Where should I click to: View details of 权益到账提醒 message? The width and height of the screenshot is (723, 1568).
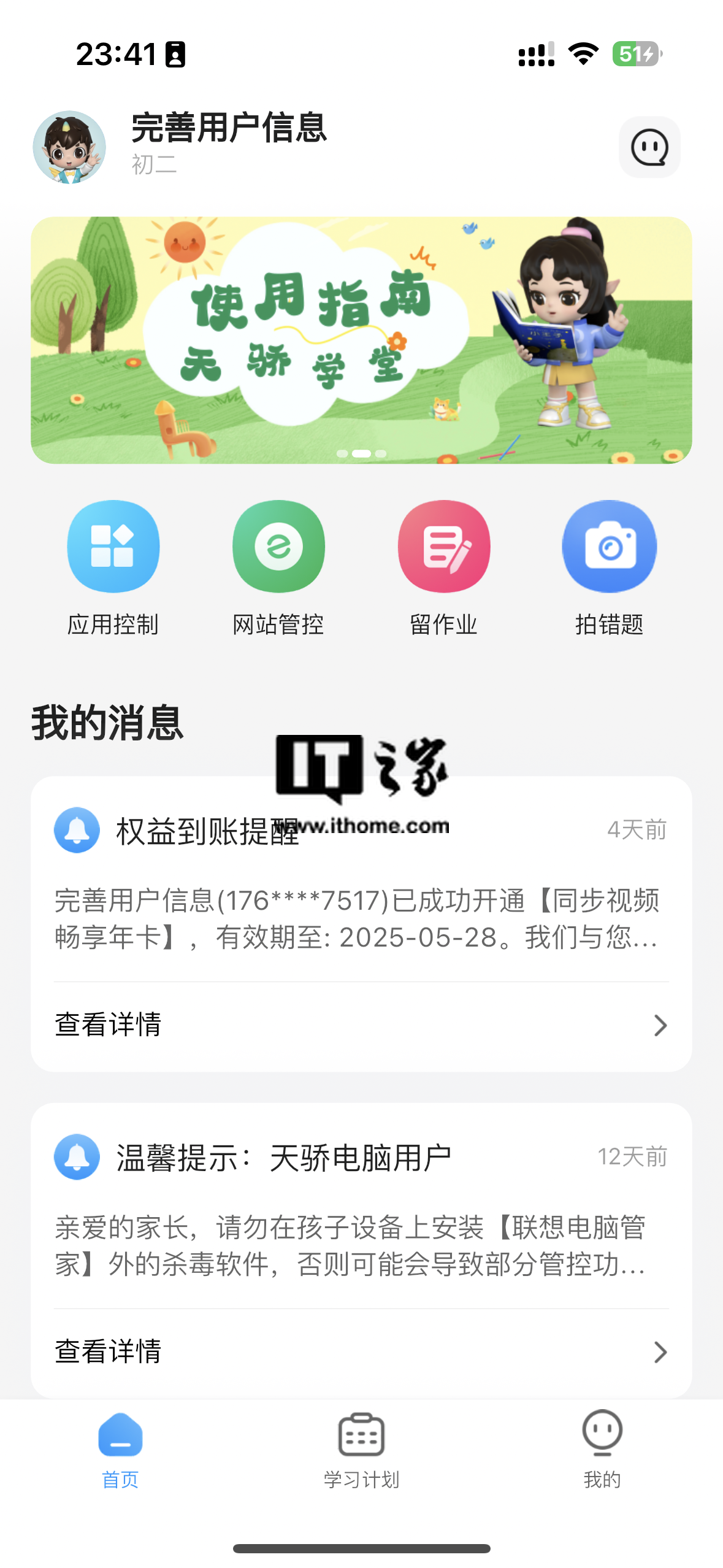pos(361,1025)
